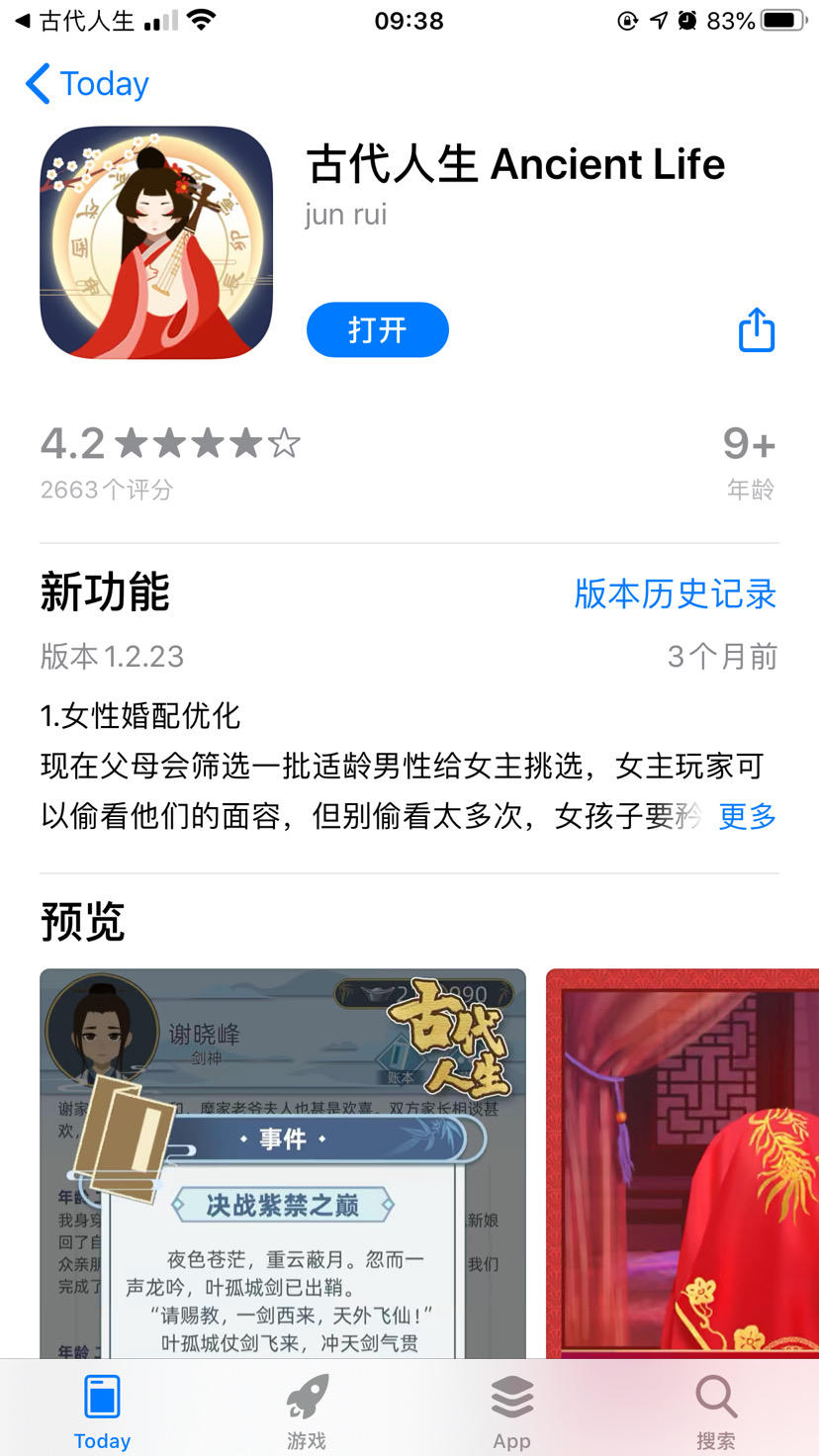
Task: Tap the 游戏 rocket icon
Action: pyautogui.click(x=307, y=1395)
